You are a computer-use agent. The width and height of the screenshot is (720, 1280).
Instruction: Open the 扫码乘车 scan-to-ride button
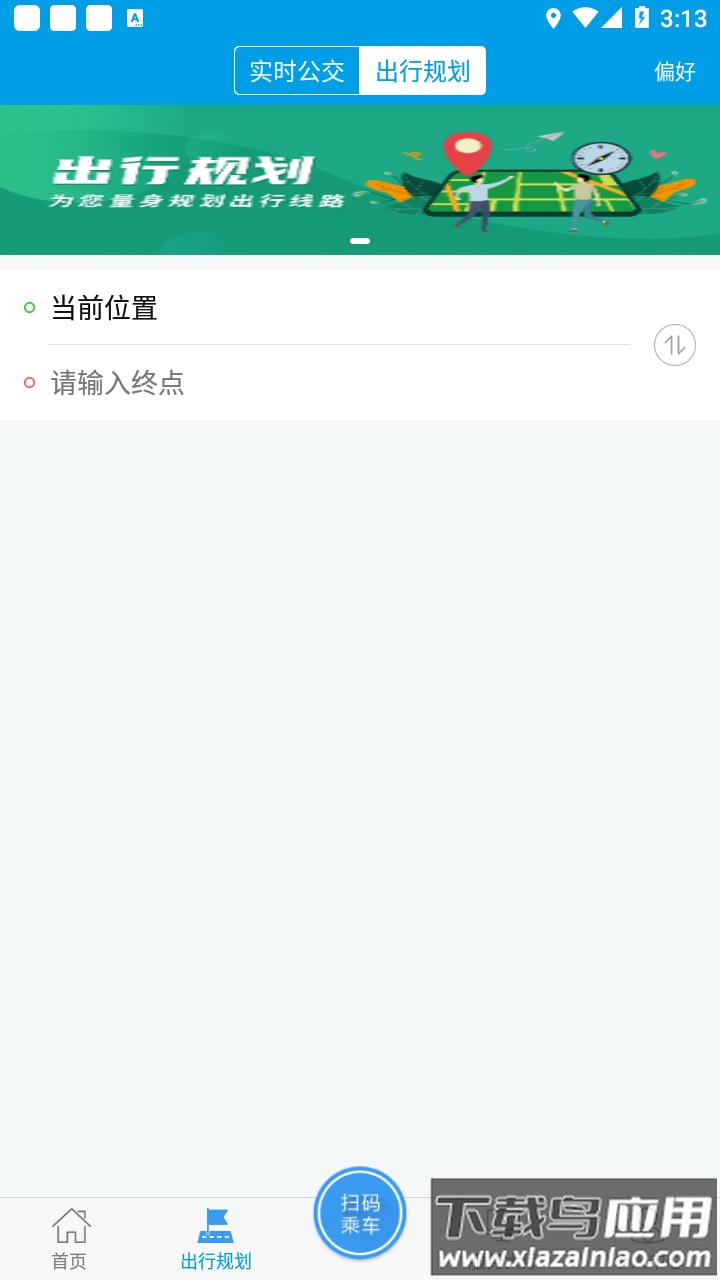(x=362, y=1212)
